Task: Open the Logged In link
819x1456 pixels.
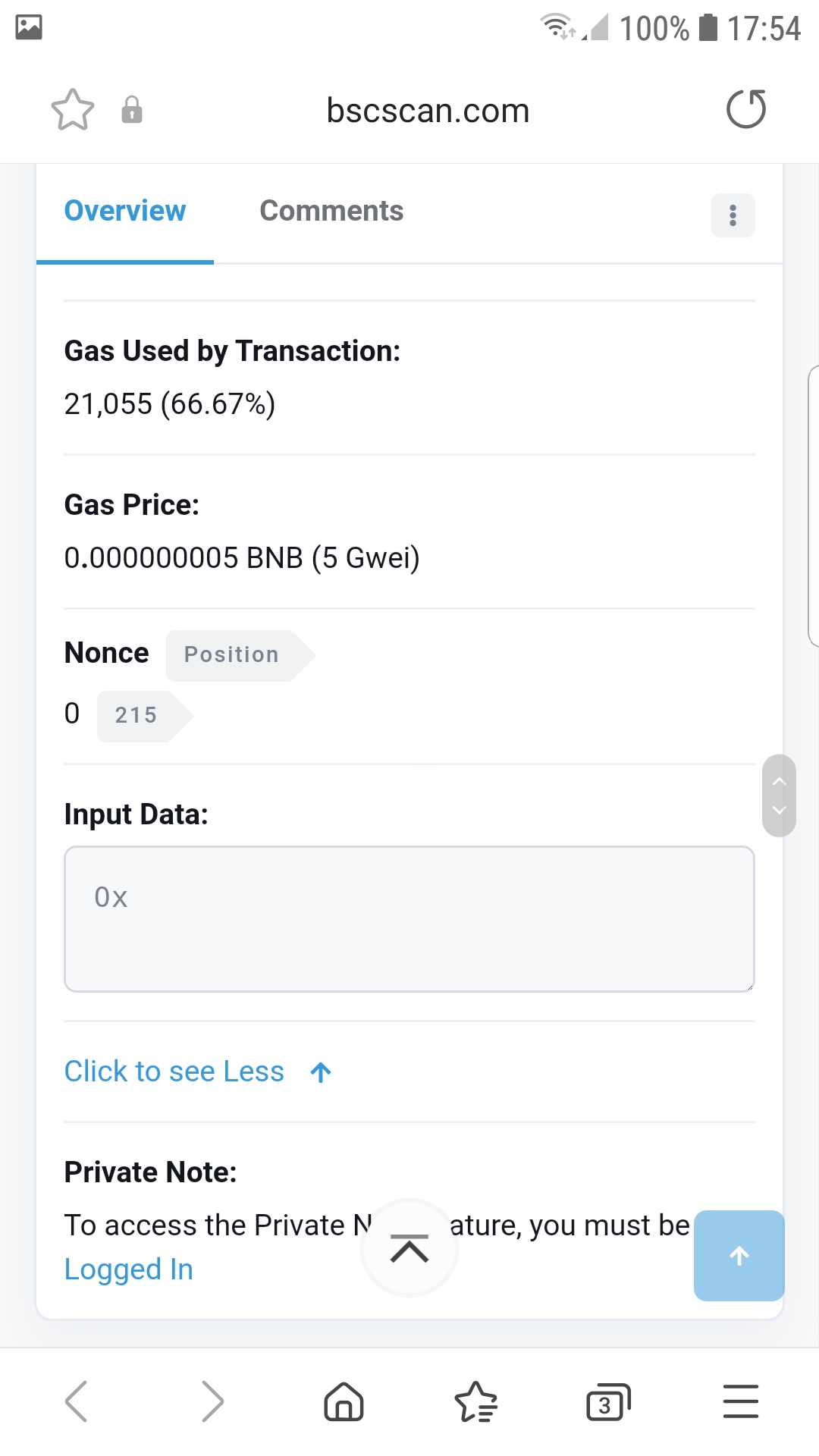Action: 129,1269
